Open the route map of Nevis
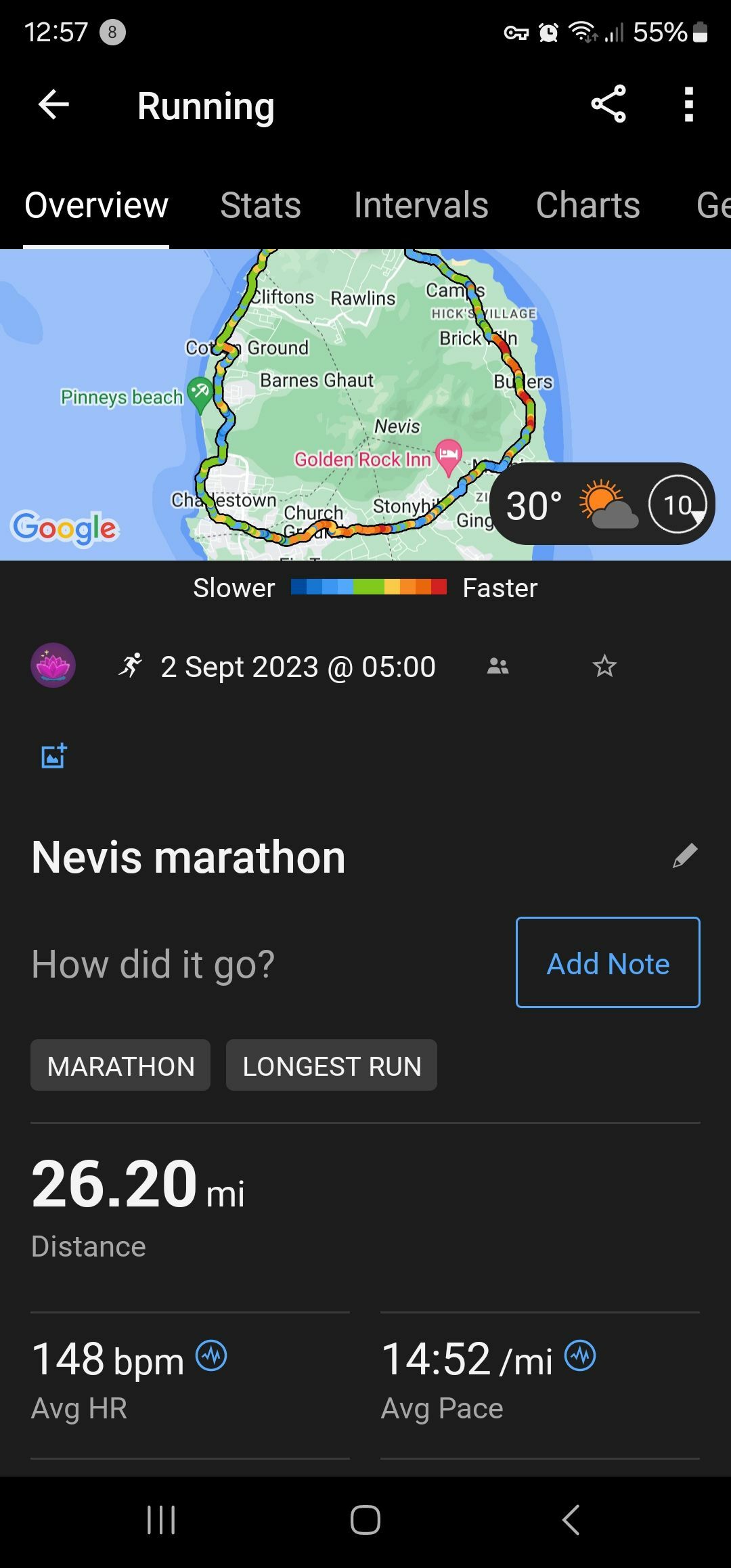 [365, 404]
